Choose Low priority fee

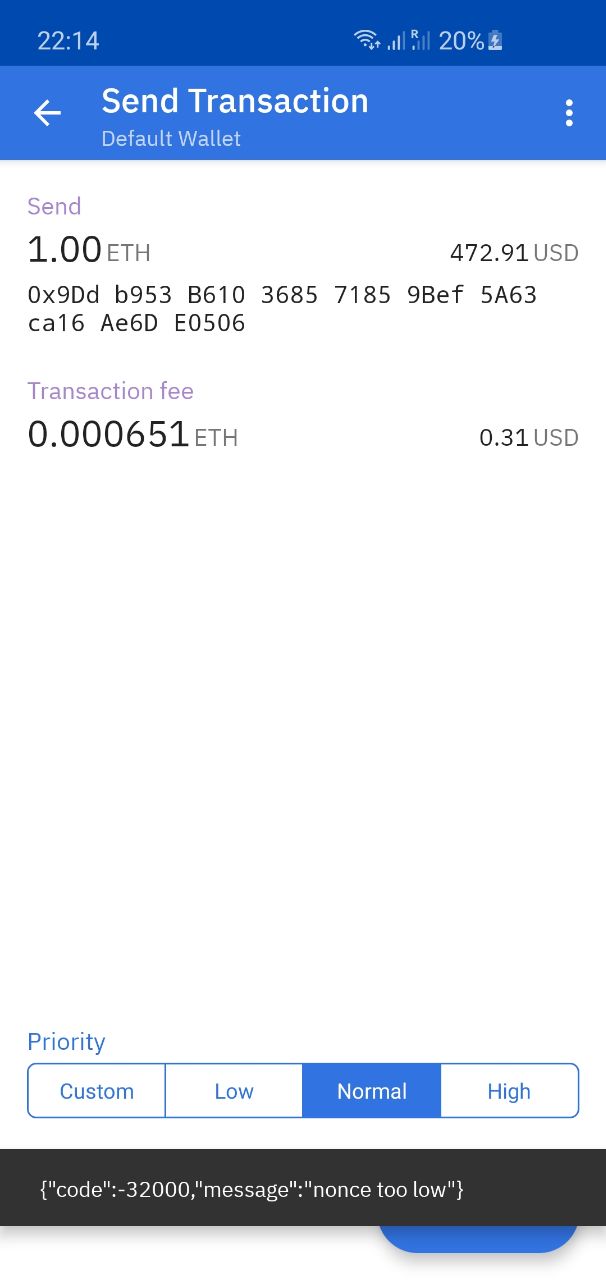tap(234, 1091)
